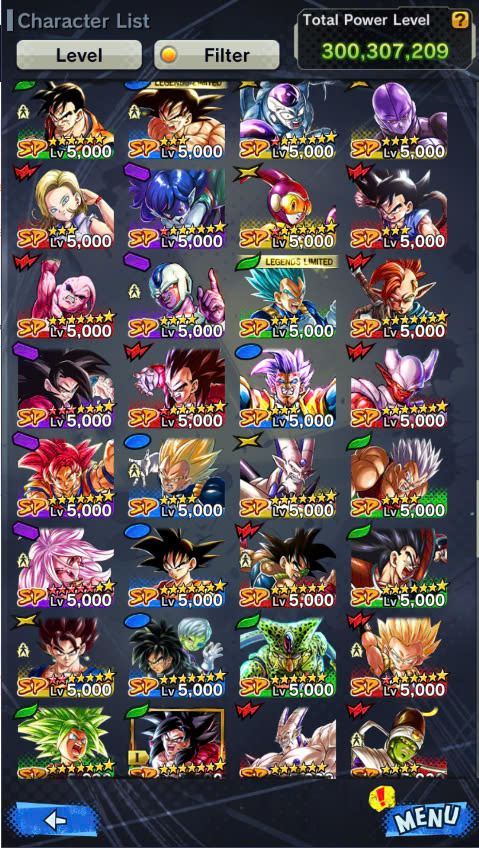The height and width of the screenshot is (853, 479).
Task: Open the Legends Limited blue-haired Vegeta card
Action: pos(288,298)
